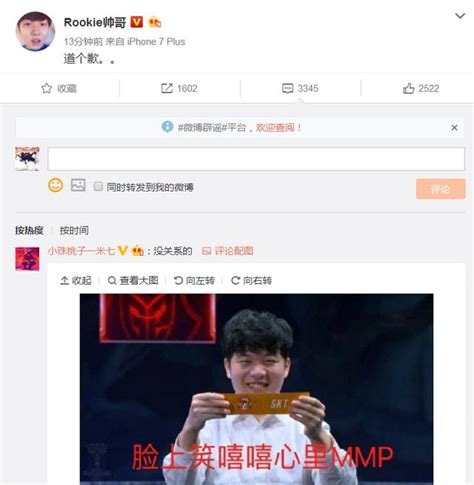Like the post with 2522 likes
This screenshot has height=485, width=474.
[421, 88]
